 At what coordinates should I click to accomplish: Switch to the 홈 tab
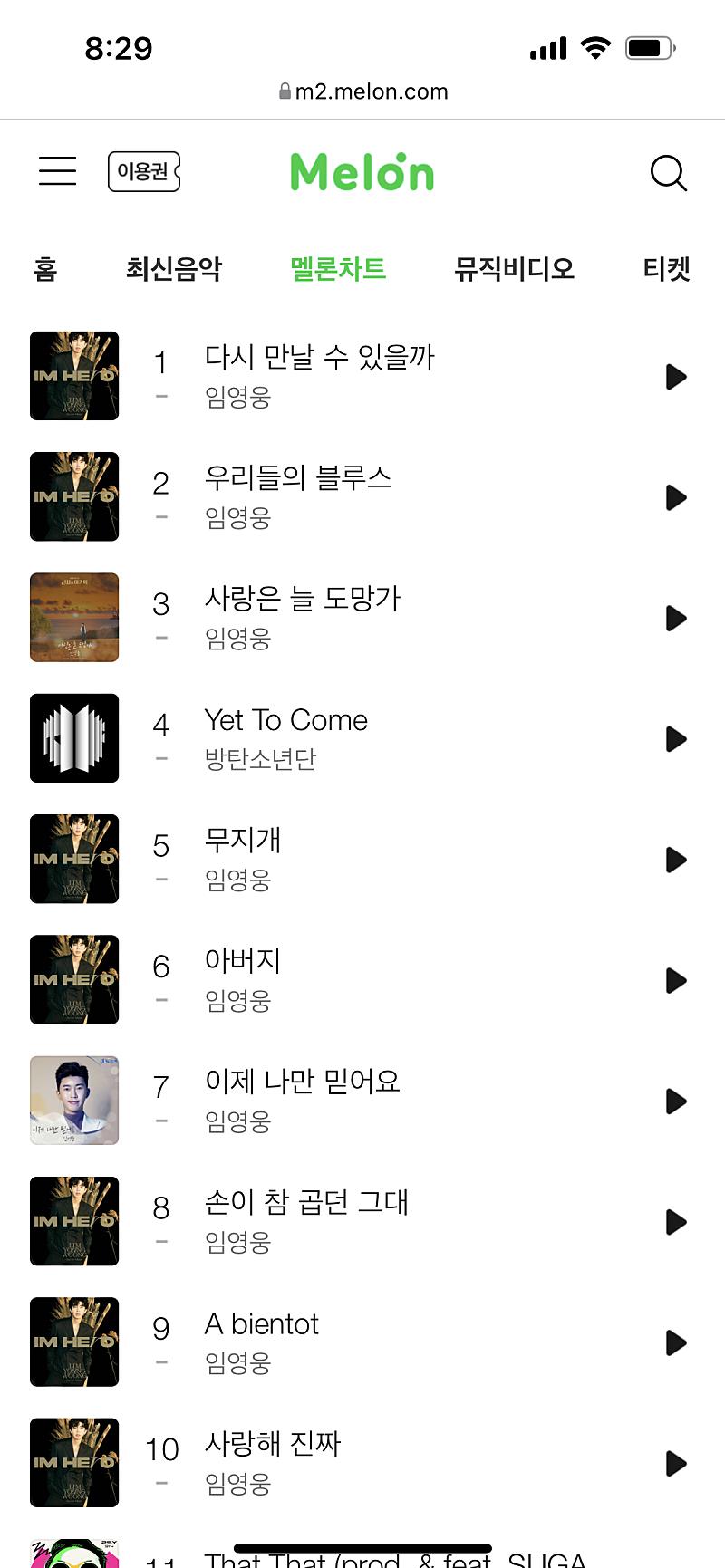tap(45, 269)
